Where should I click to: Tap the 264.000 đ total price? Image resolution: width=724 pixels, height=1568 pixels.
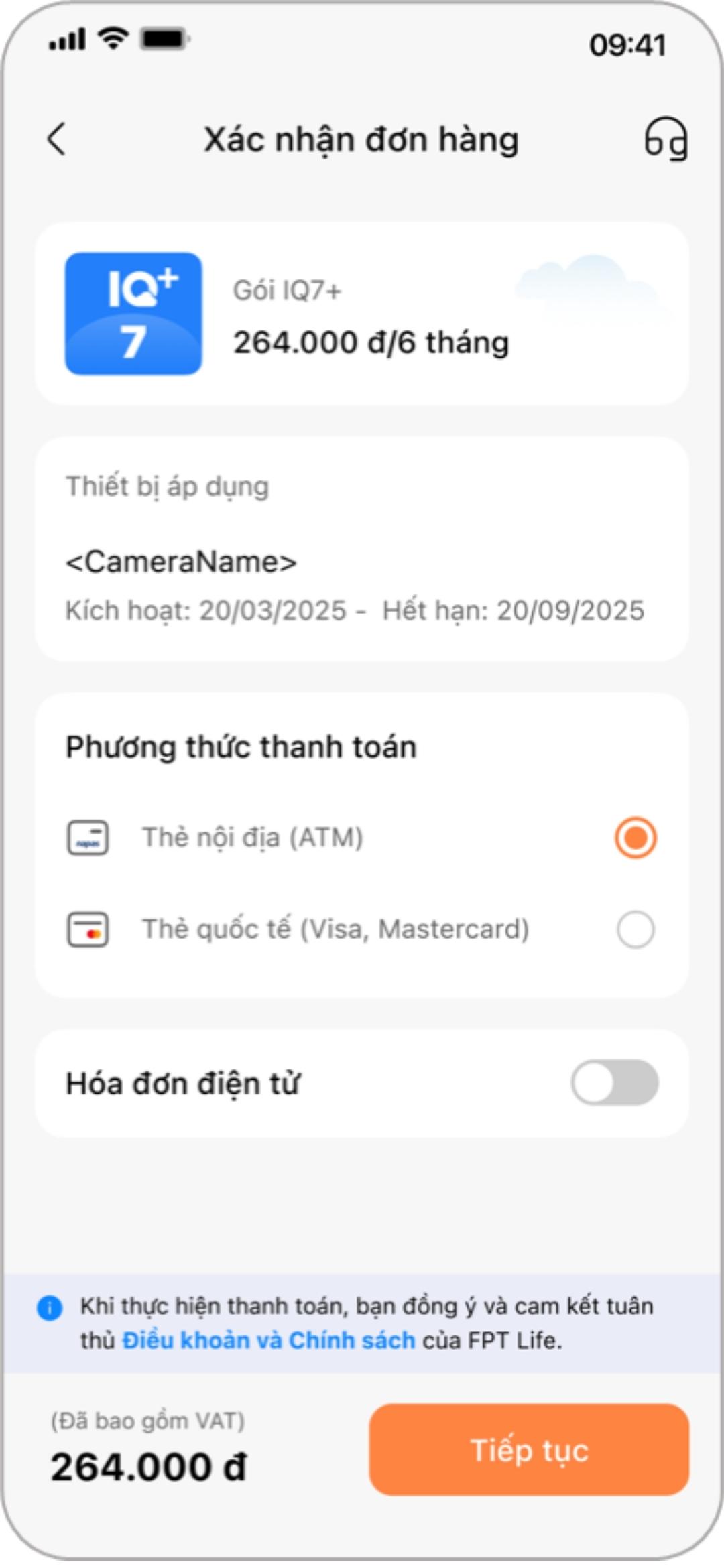pos(149,1465)
